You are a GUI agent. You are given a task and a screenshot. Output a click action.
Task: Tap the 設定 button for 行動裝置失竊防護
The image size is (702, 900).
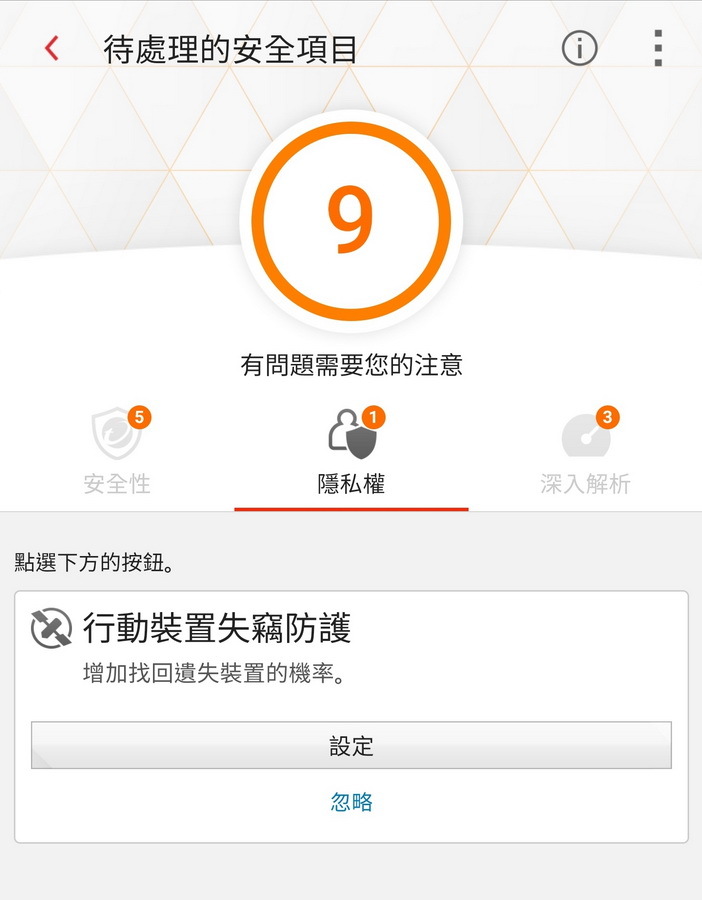tap(351, 746)
